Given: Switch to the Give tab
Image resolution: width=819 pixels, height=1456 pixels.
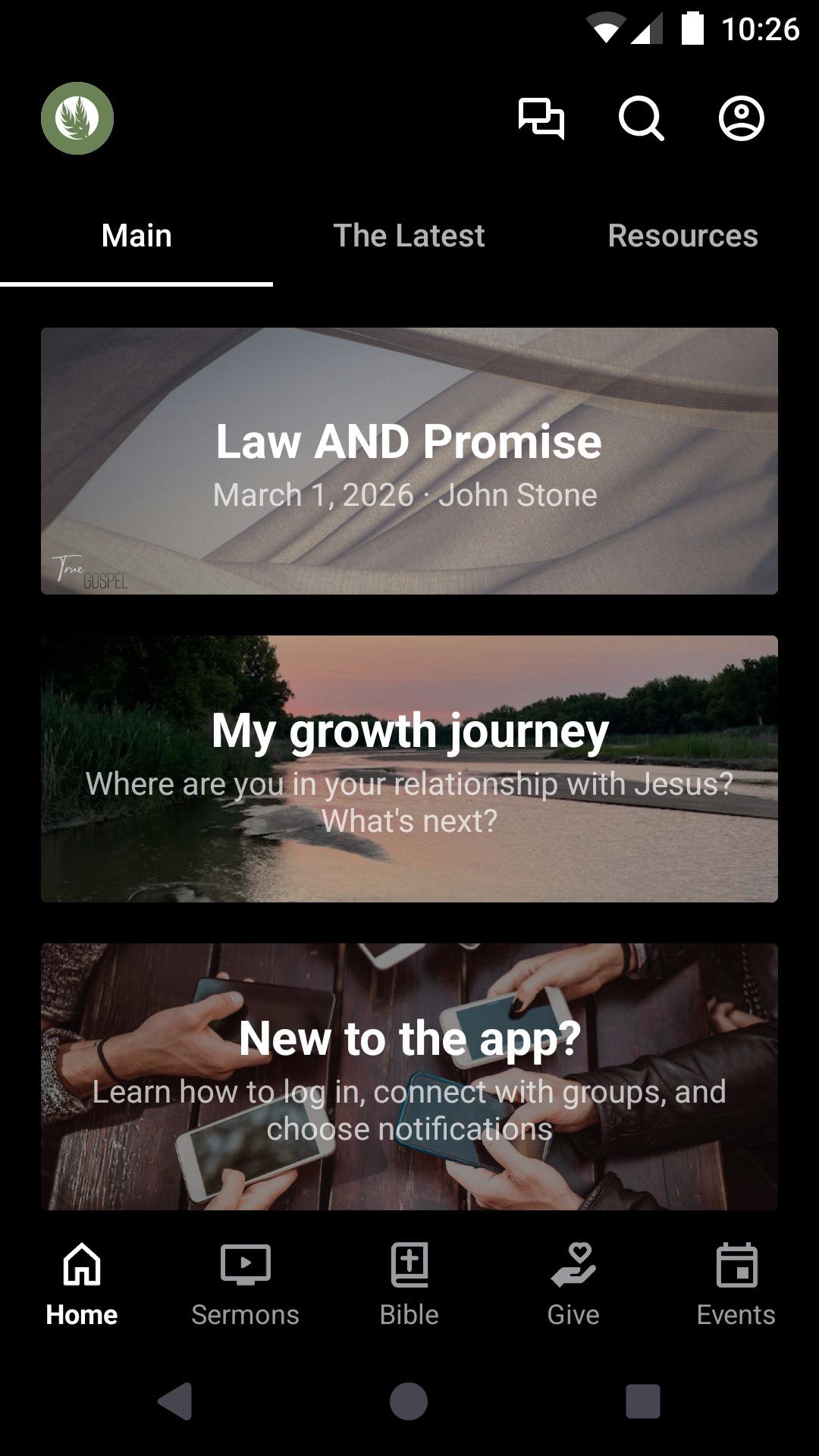Looking at the screenshot, I should (573, 1283).
